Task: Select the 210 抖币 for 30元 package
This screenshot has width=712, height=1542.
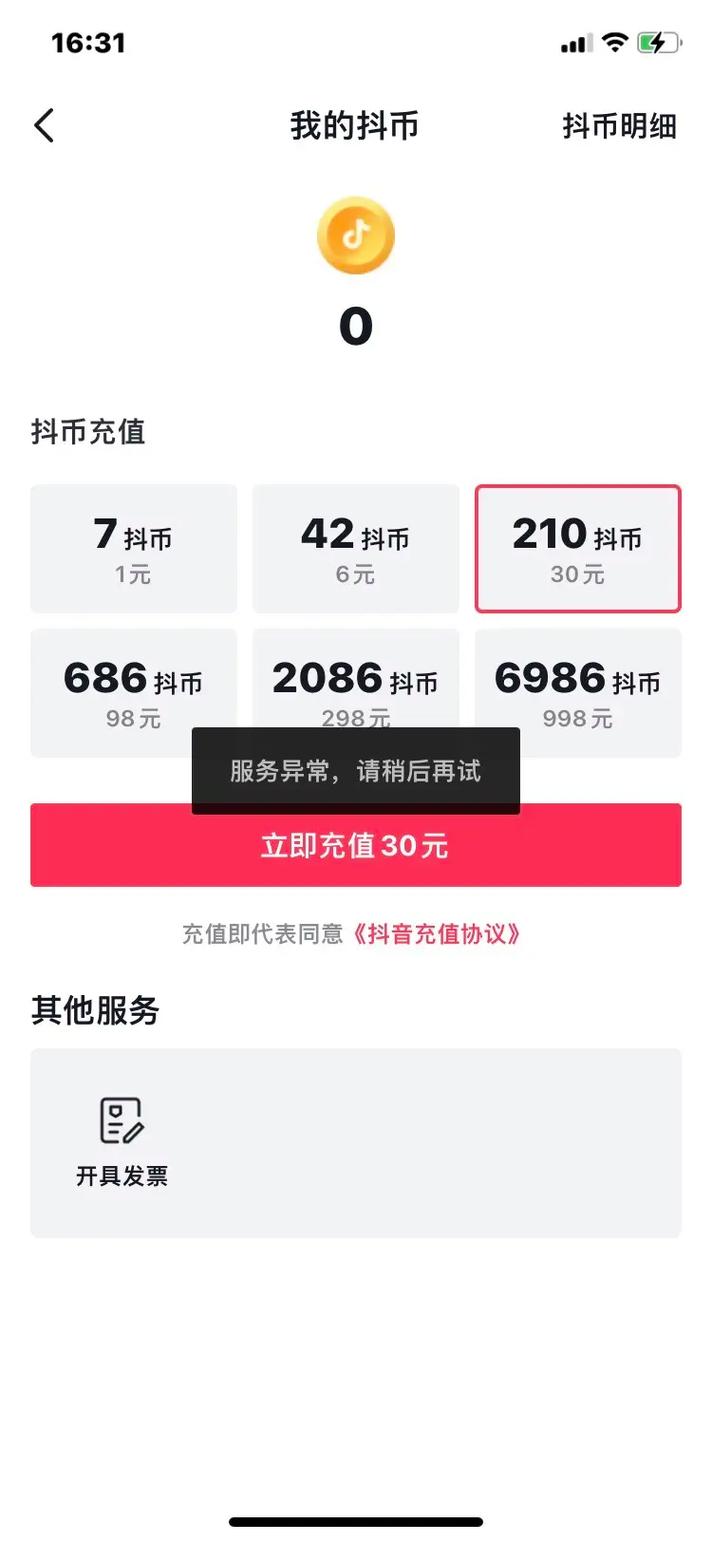Action: click(577, 548)
